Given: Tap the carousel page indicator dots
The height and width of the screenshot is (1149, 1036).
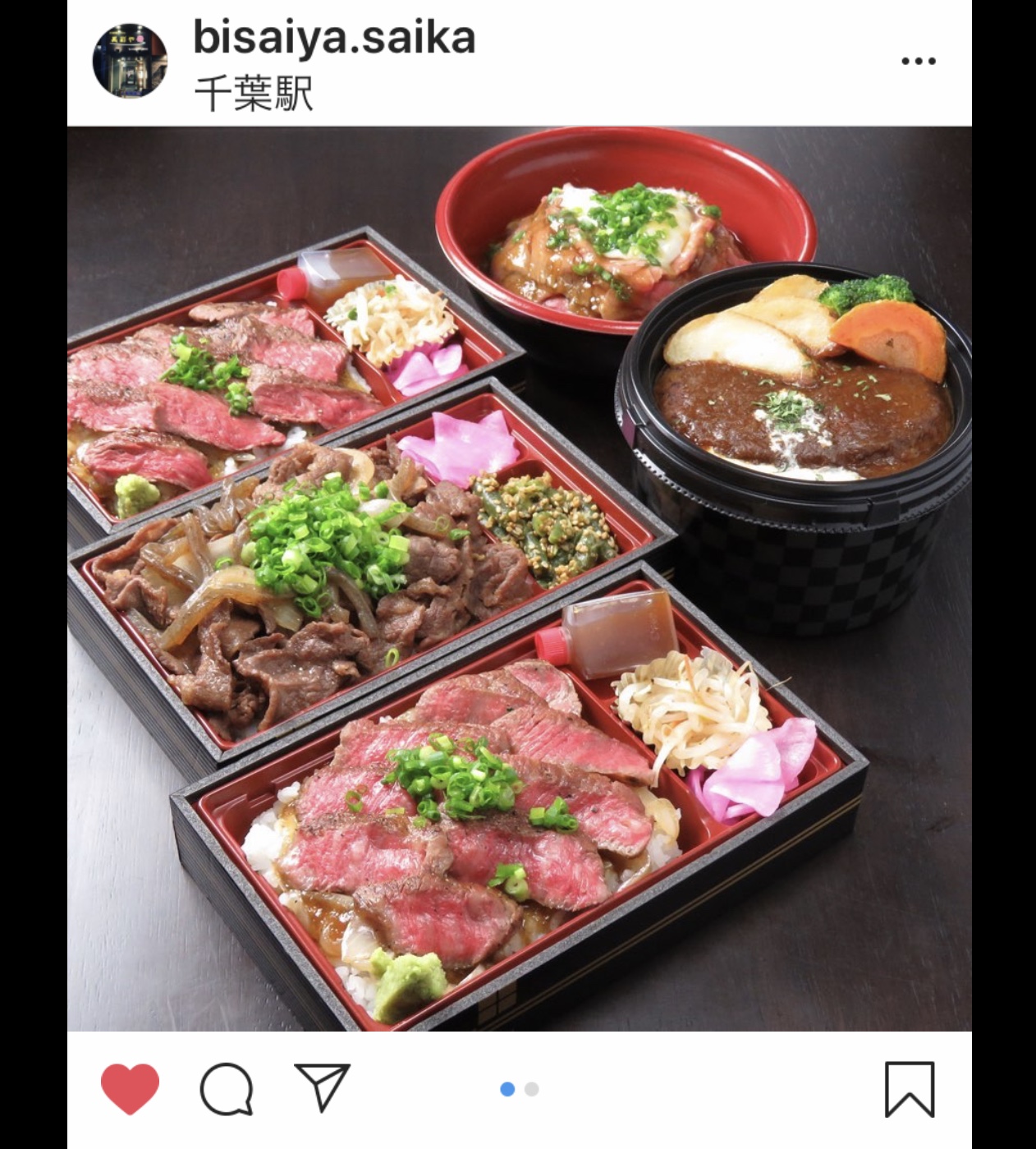Looking at the screenshot, I should tap(519, 1089).
